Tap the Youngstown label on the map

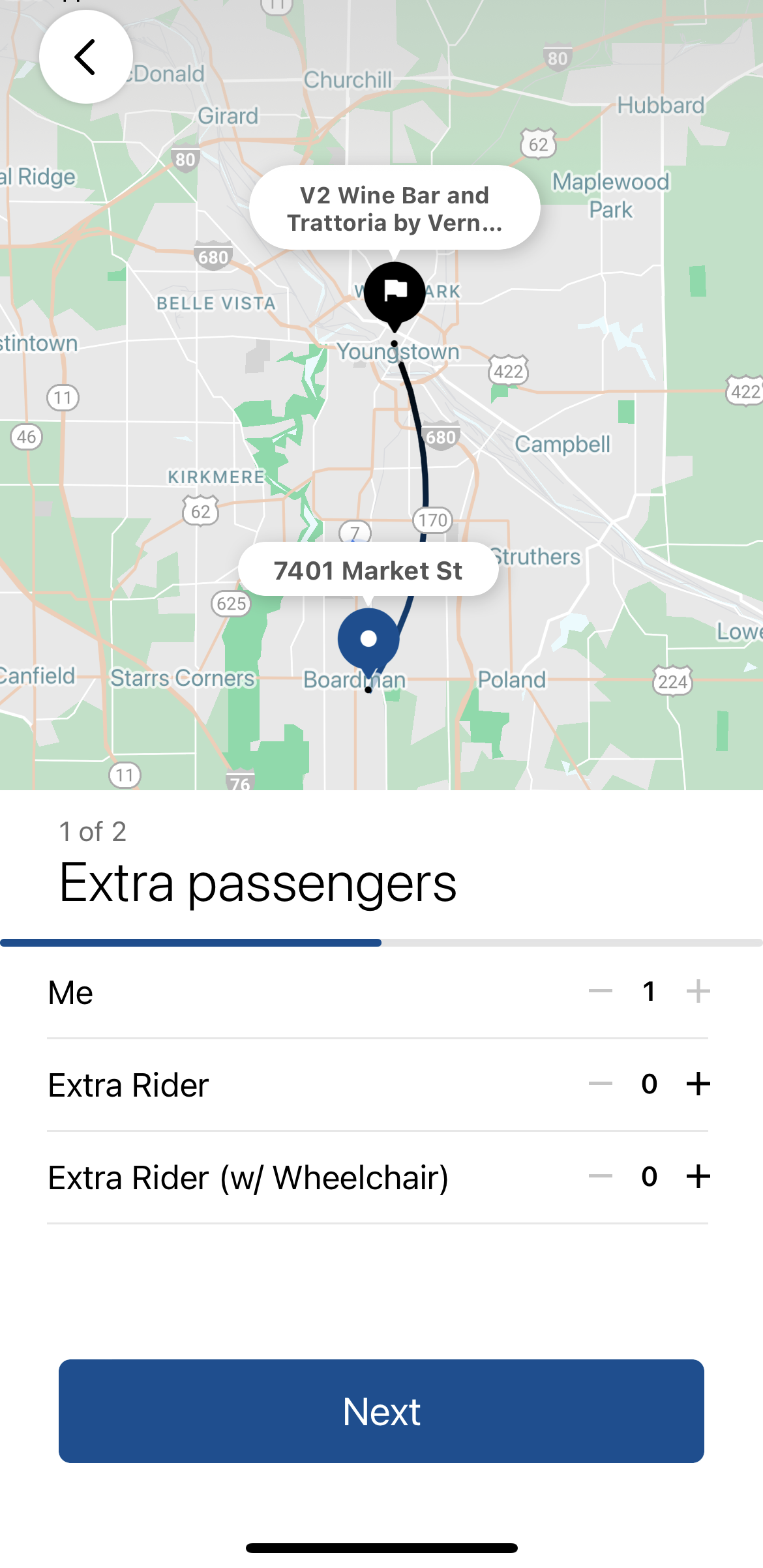[x=400, y=351]
